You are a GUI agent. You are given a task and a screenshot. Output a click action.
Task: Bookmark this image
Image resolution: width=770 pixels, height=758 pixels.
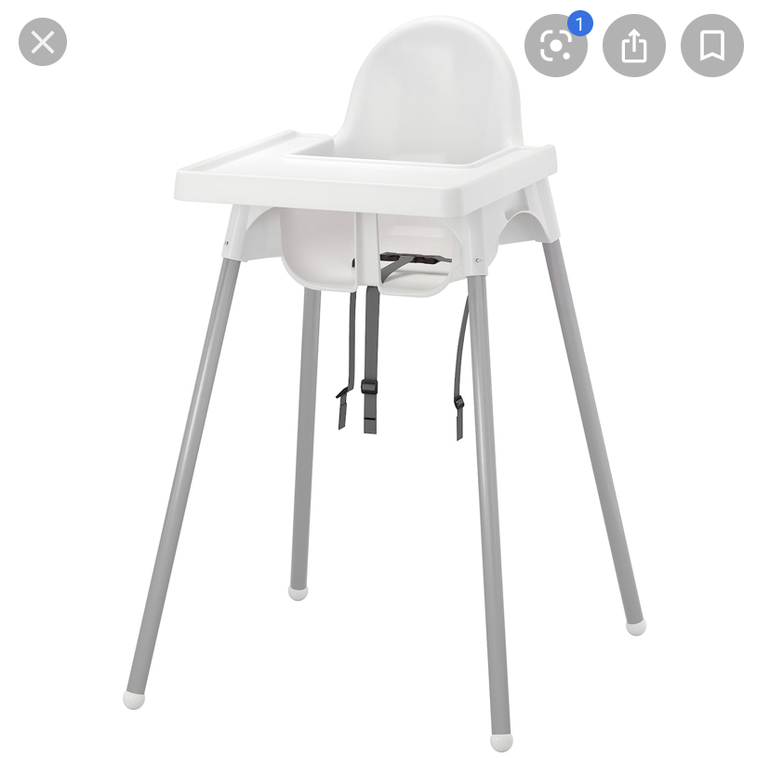pos(712,46)
